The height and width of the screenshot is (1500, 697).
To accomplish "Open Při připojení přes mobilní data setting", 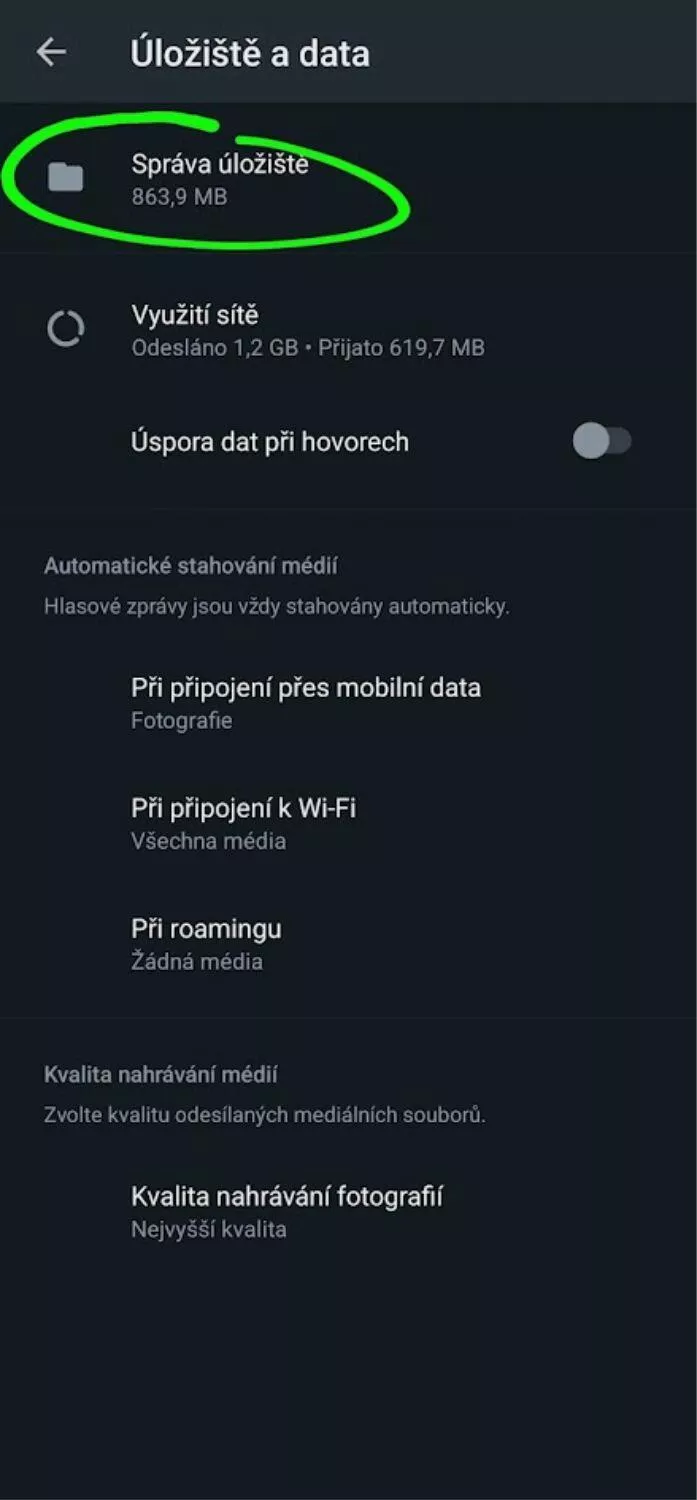I will 348,703.
